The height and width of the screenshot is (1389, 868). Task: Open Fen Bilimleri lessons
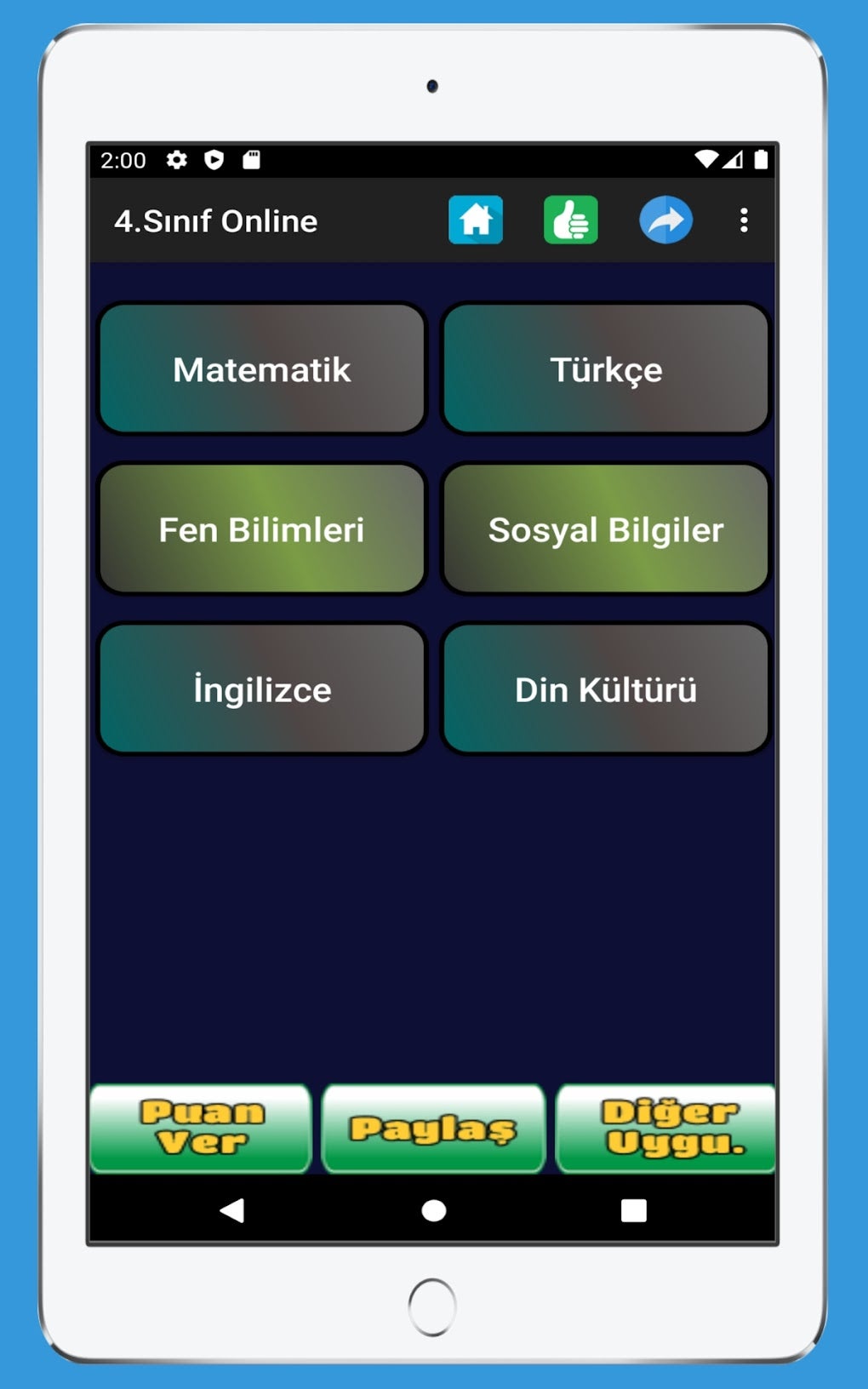[262, 529]
